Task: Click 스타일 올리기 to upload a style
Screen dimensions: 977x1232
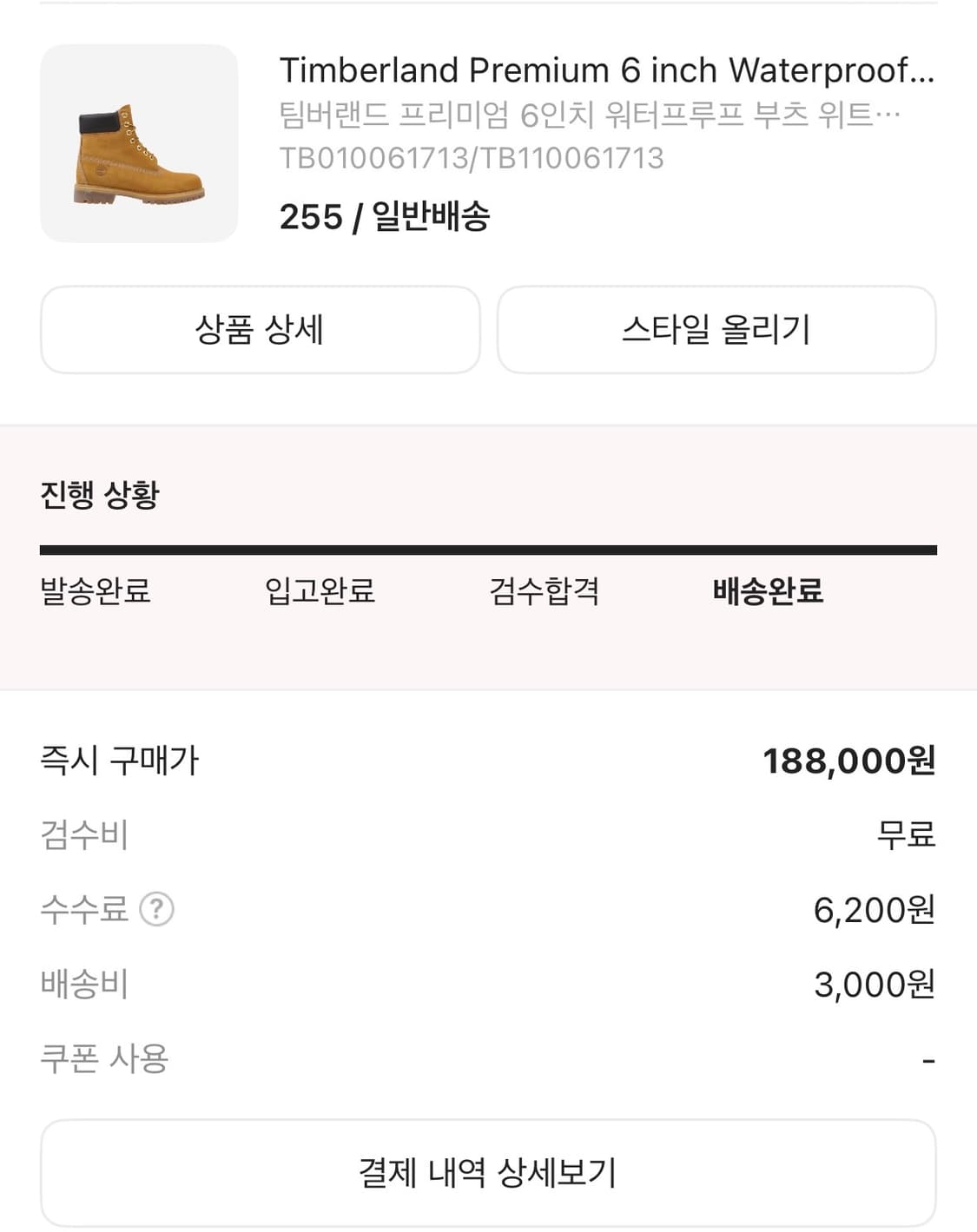Action: (716, 330)
